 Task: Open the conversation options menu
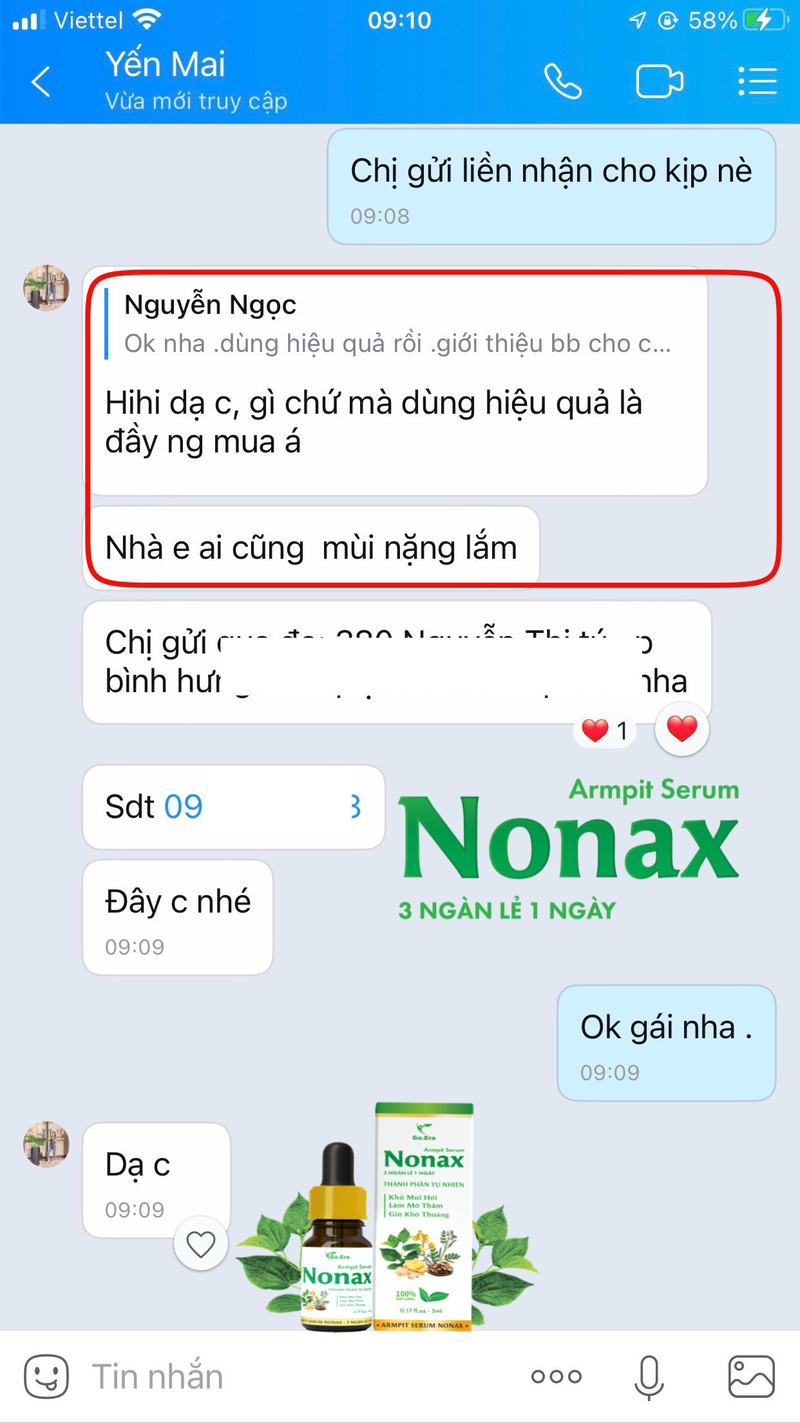coord(756,82)
